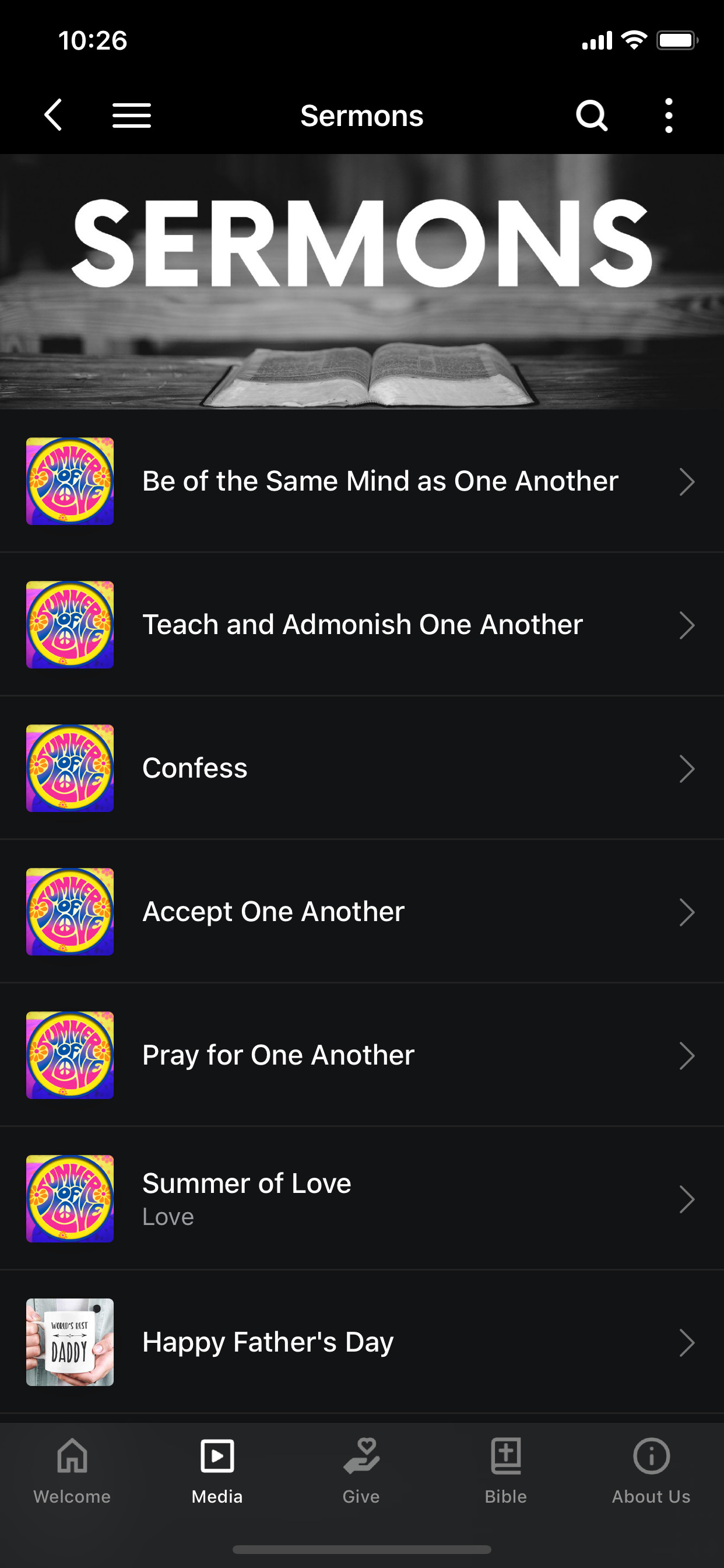Image resolution: width=724 pixels, height=1568 pixels.
Task: Go to the About Us tab
Action: 651,1471
